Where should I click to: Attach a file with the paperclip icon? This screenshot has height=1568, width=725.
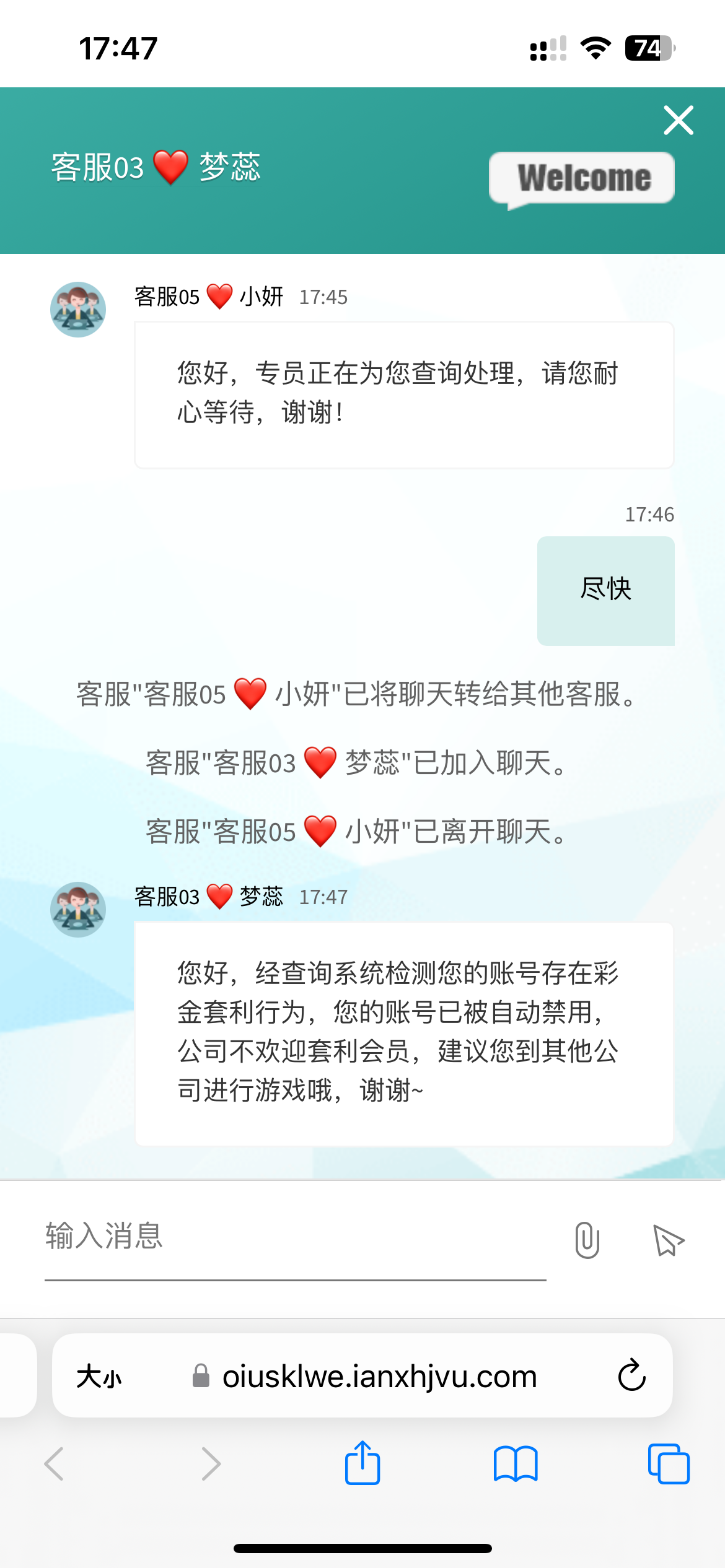click(x=587, y=1240)
